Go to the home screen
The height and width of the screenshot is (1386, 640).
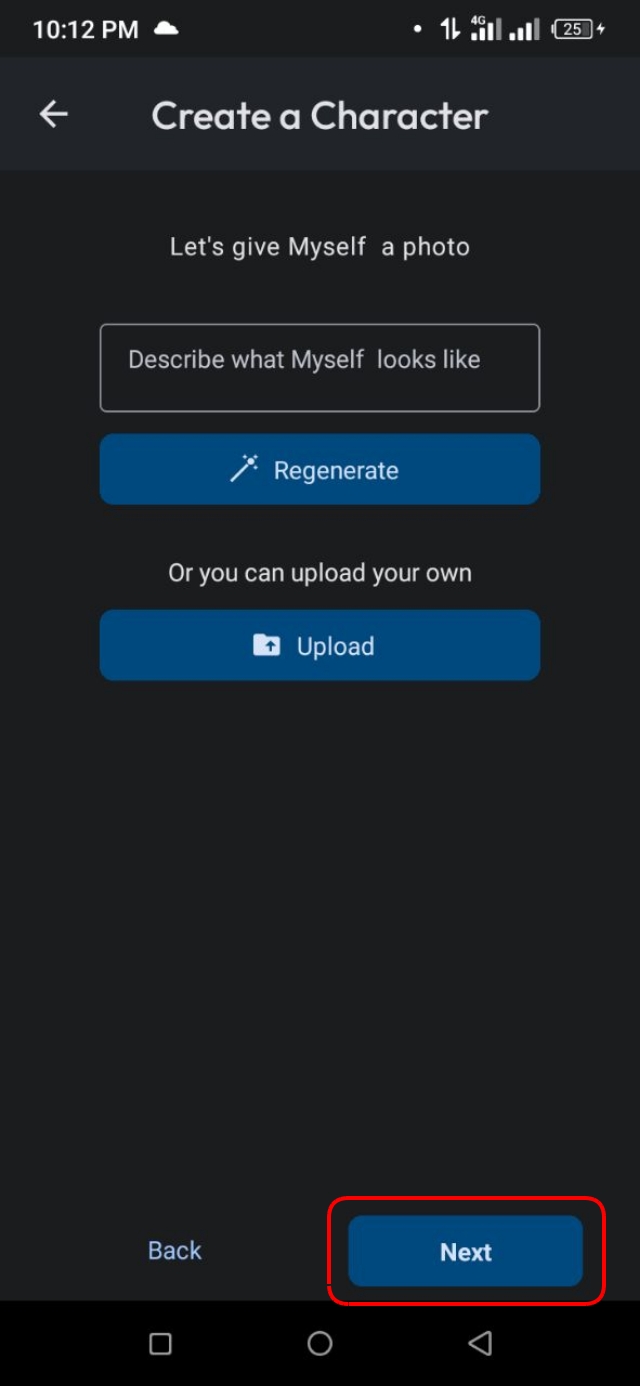click(320, 1343)
